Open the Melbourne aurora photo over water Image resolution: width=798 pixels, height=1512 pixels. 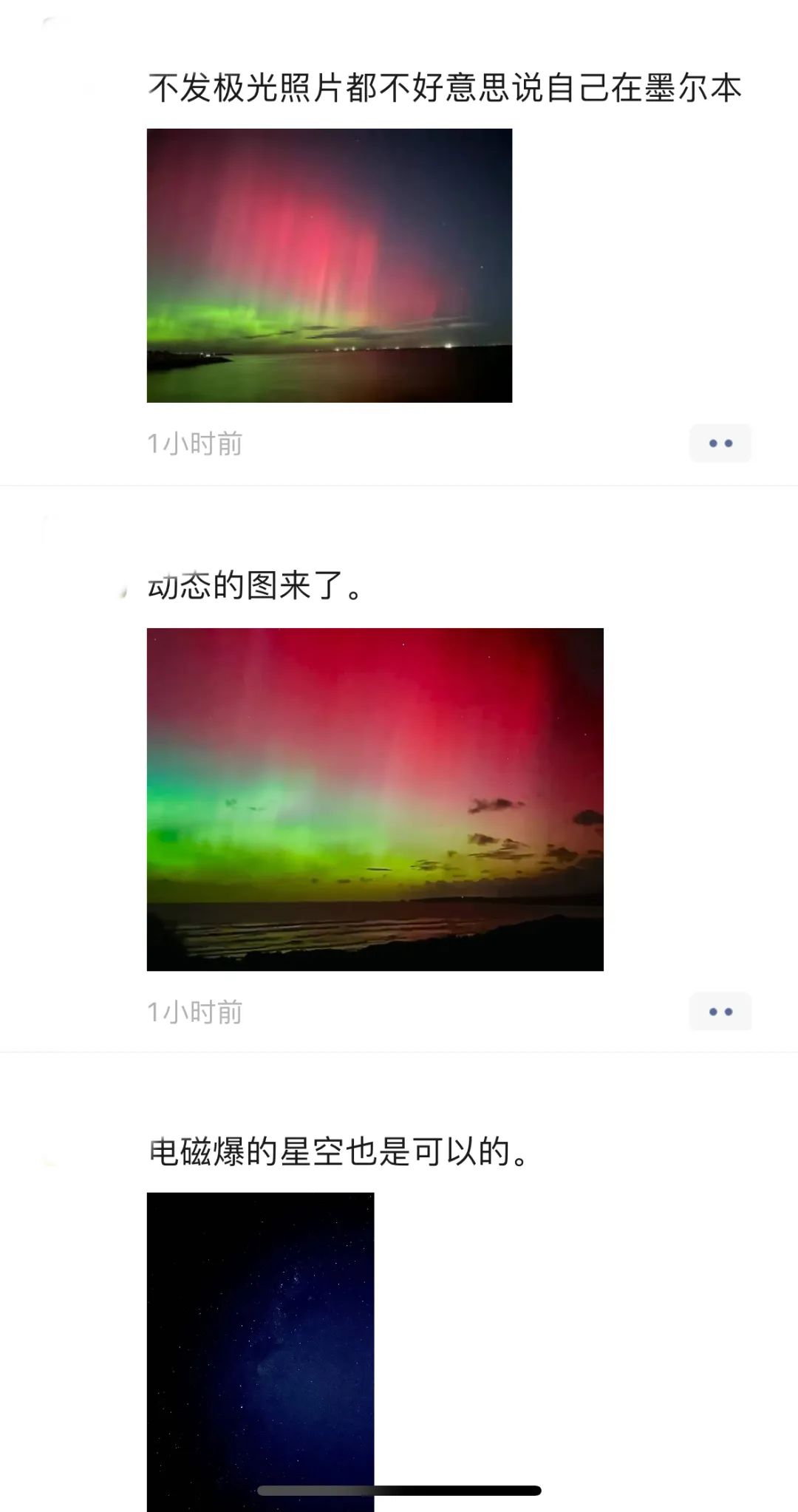tap(329, 265)
